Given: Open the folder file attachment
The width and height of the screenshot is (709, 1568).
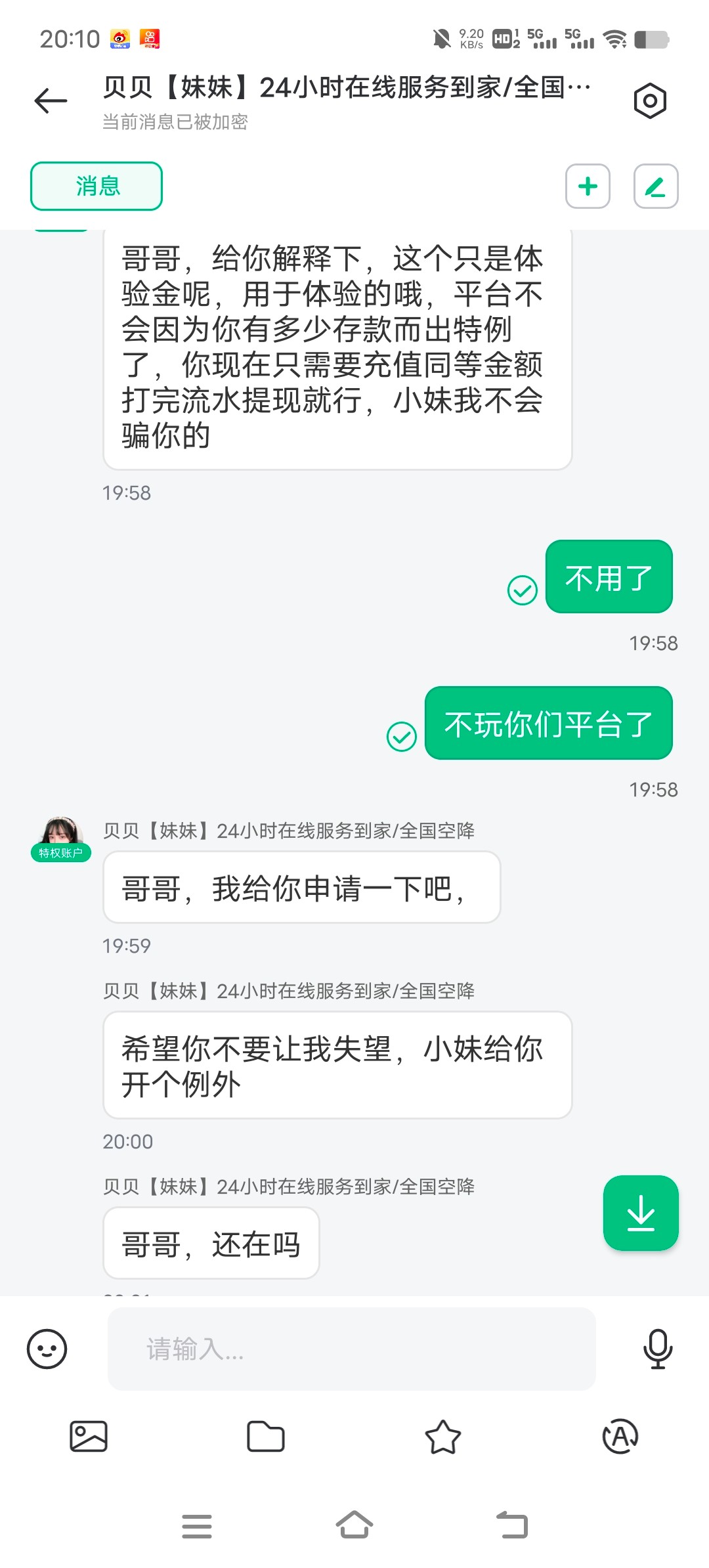Looking at the screenshot, I should pyautogui.click(x=265, y=1436).
